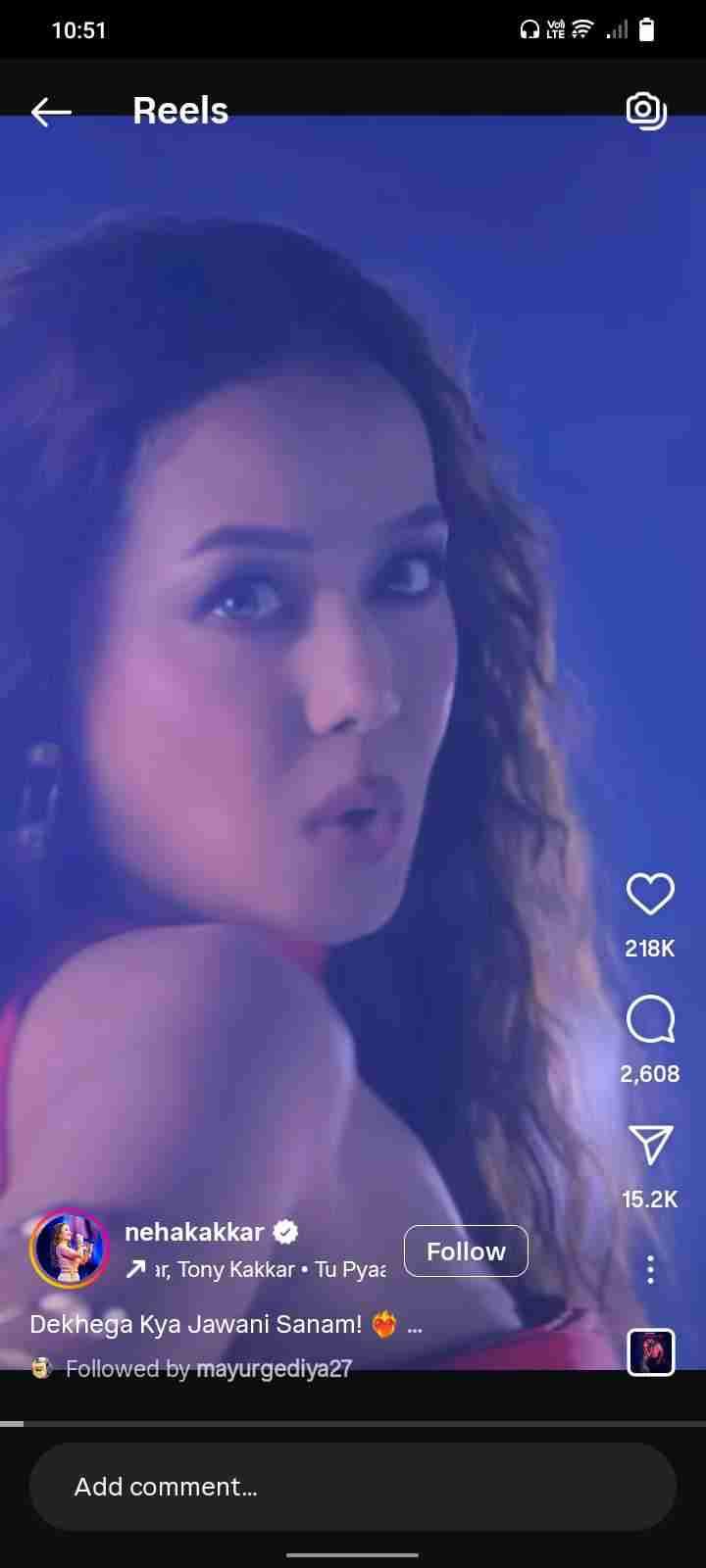This screenshot has width=706, height=1568.
Task: Follow nehakakkar
Action: click(466, 1251)
